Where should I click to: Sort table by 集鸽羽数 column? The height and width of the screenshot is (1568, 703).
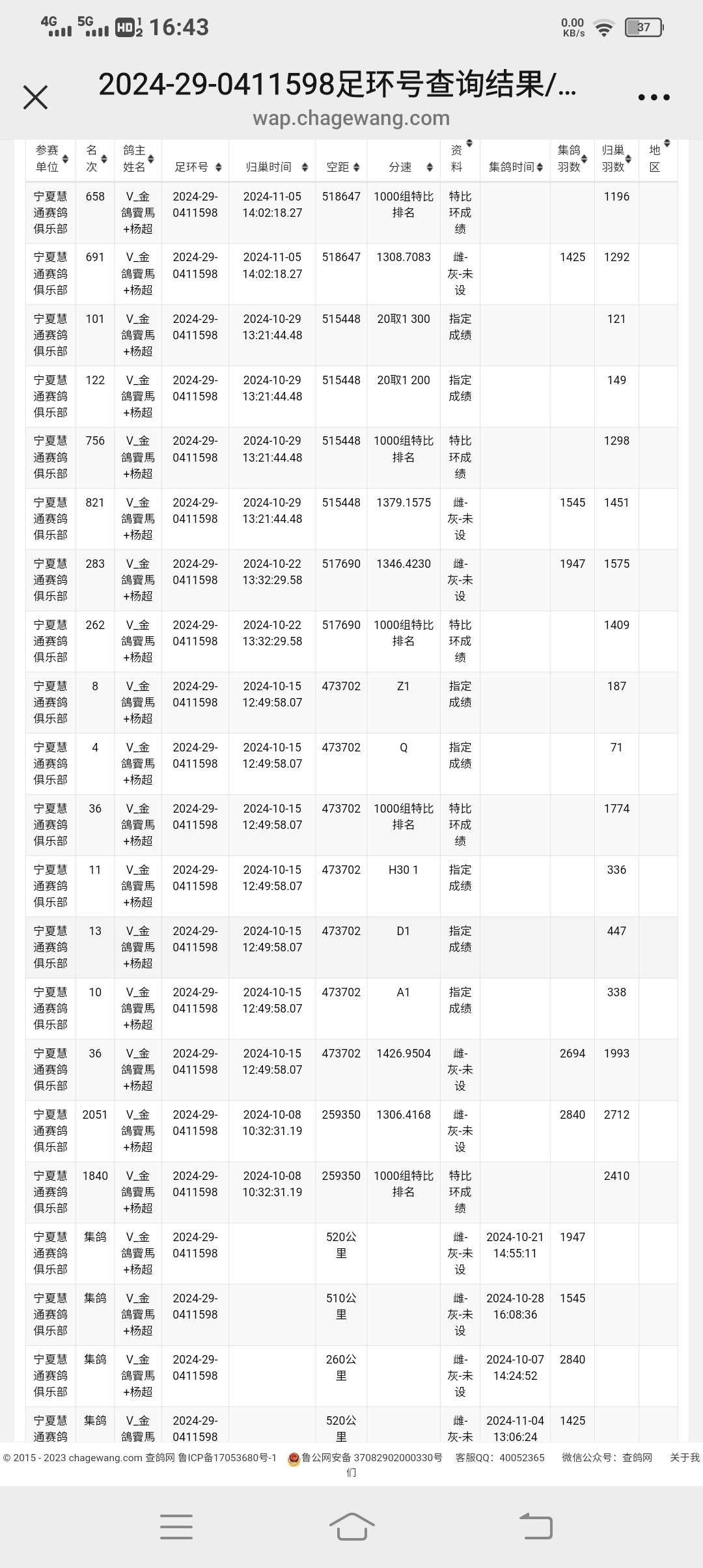572,159
